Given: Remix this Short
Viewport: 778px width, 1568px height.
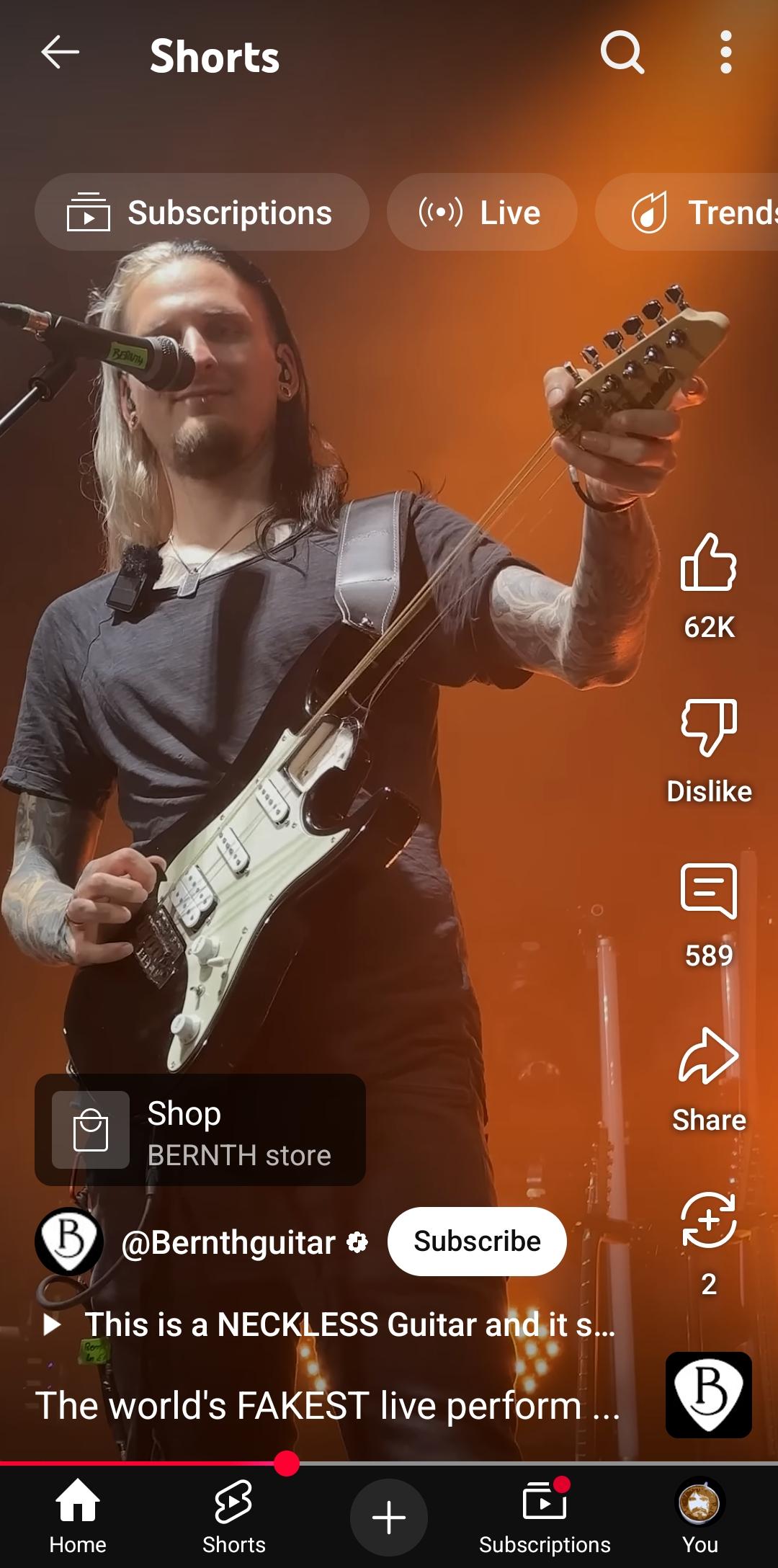Looking at the screenshot, I should tap(709, 1221).
